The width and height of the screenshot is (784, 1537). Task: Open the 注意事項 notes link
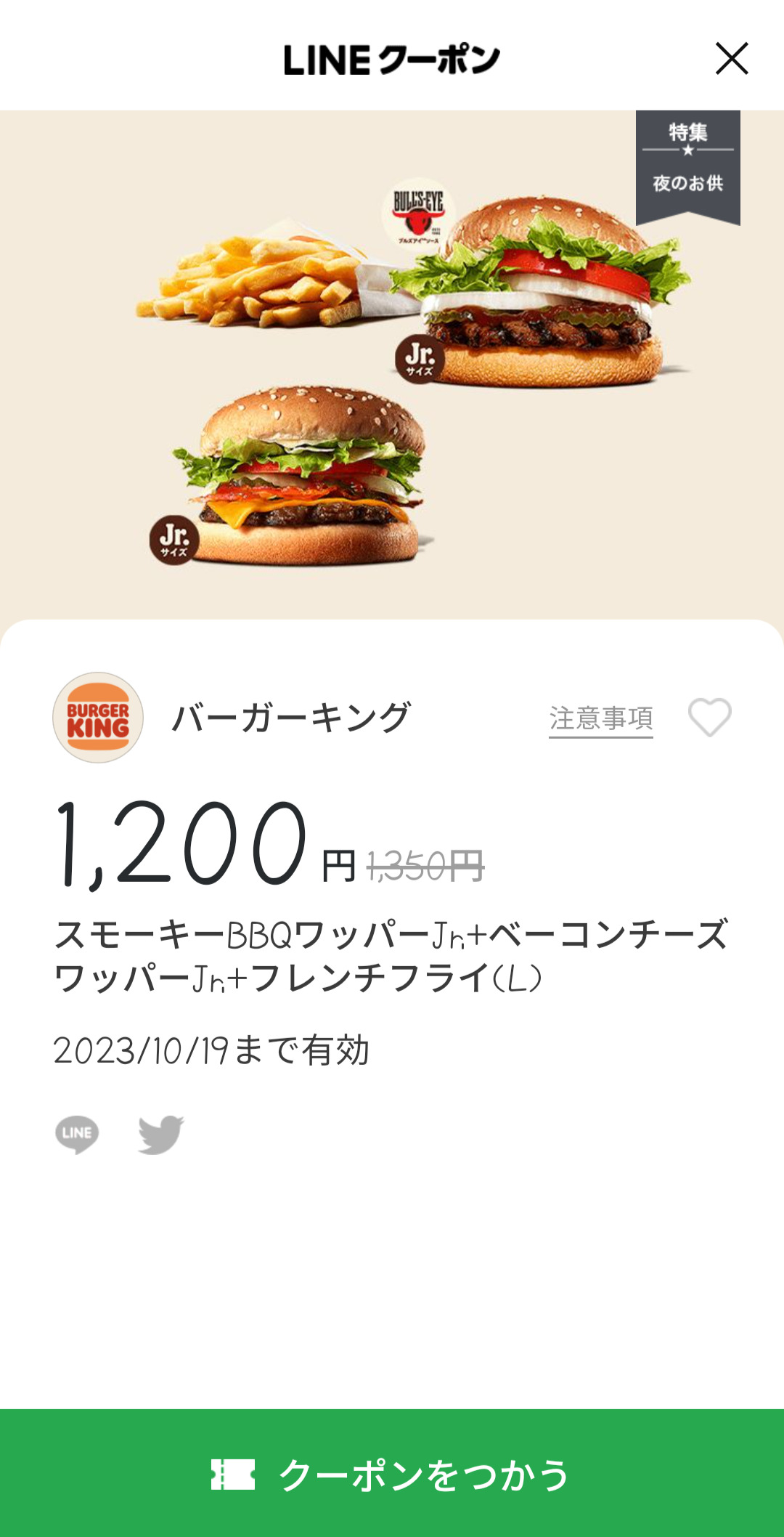tap(600, 718)
